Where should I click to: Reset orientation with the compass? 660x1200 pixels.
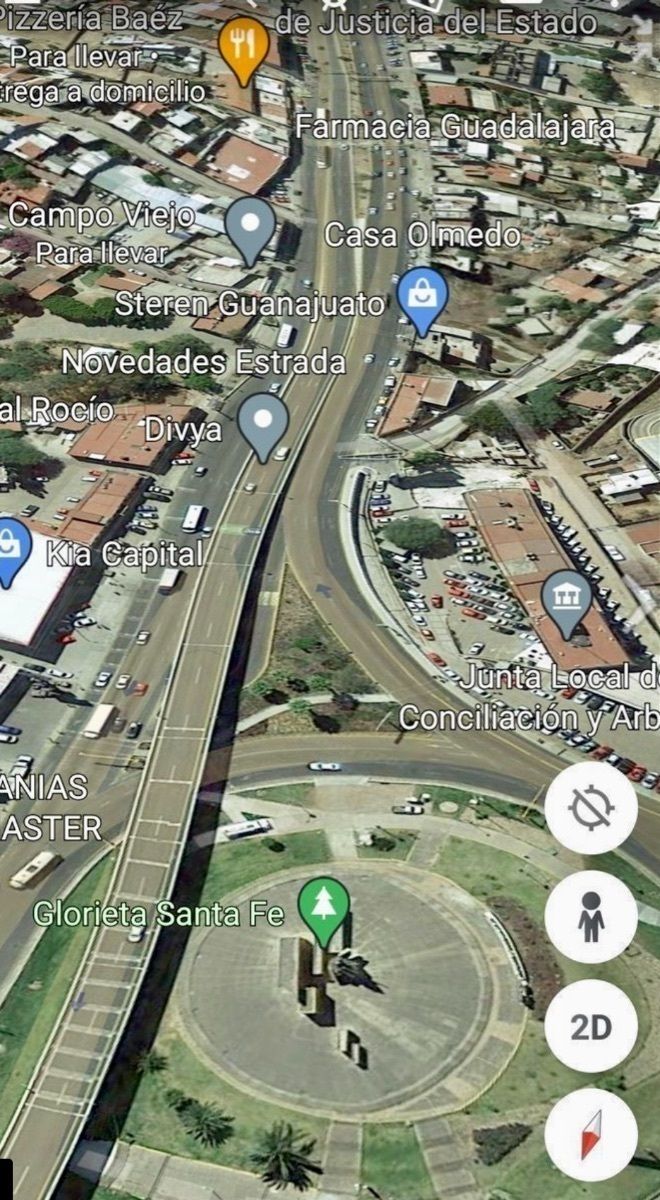tap(591, 1135)
